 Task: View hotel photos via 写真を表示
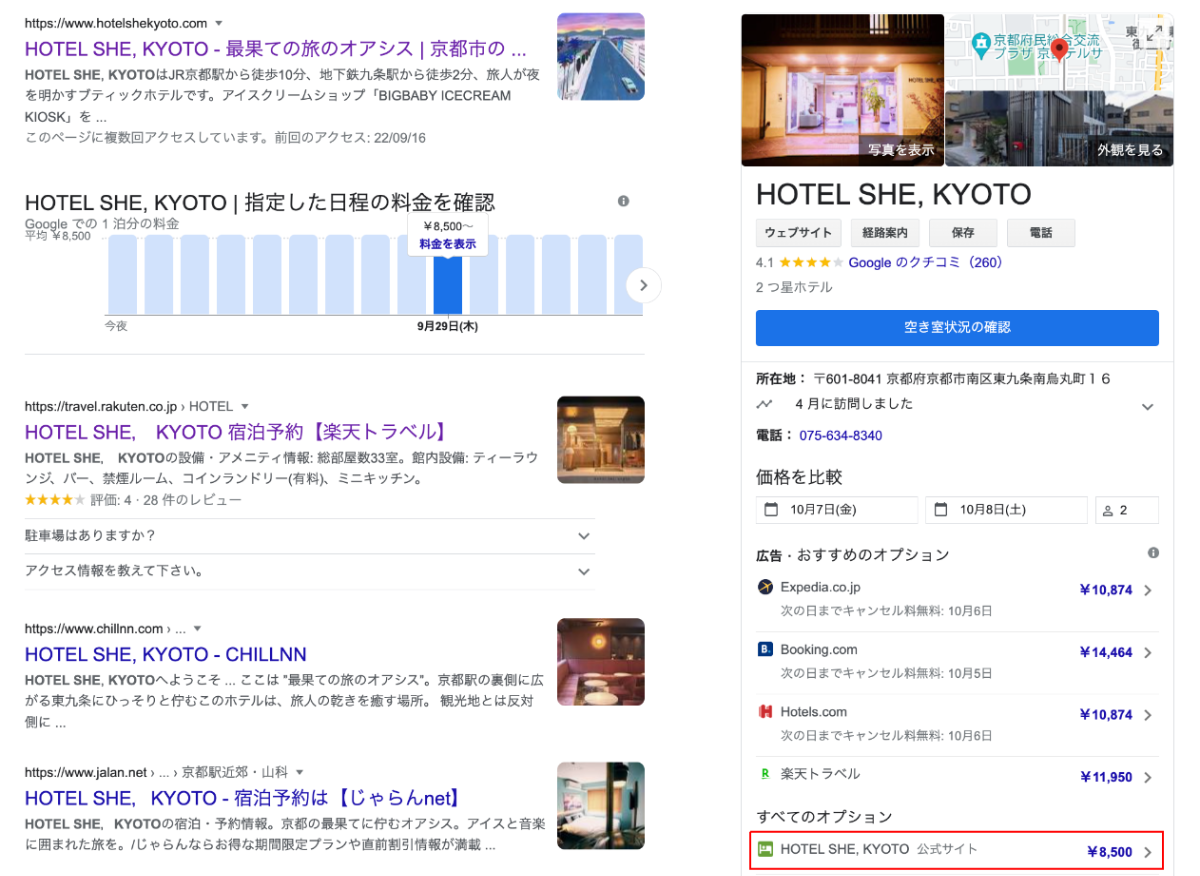tap(901, 150)
